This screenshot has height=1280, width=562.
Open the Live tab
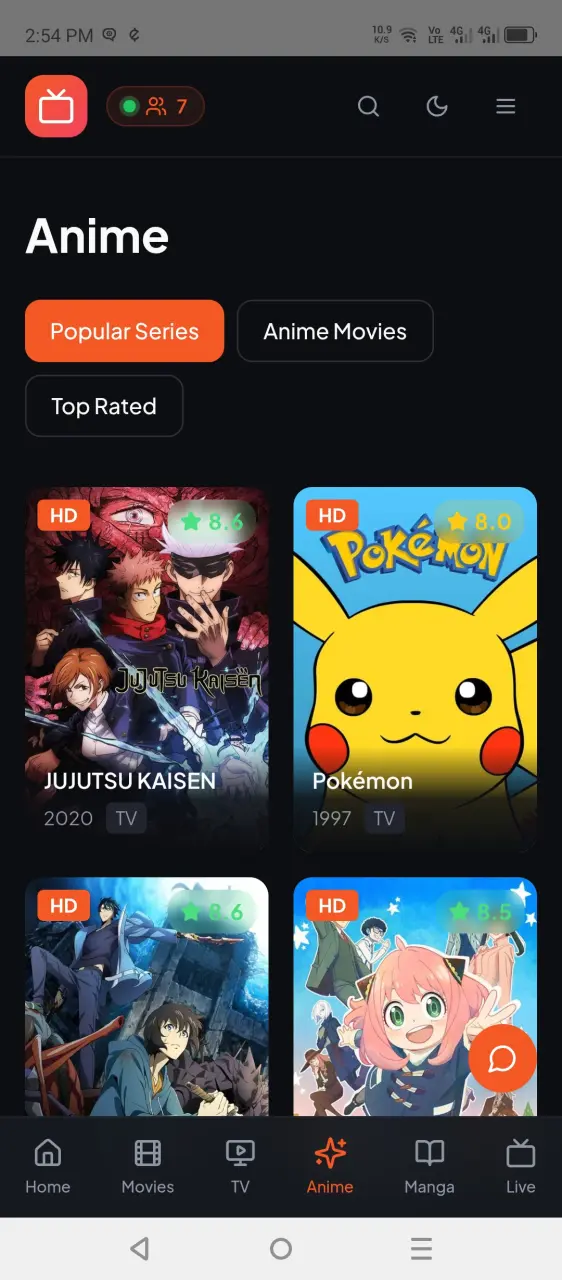[520, 1167]
